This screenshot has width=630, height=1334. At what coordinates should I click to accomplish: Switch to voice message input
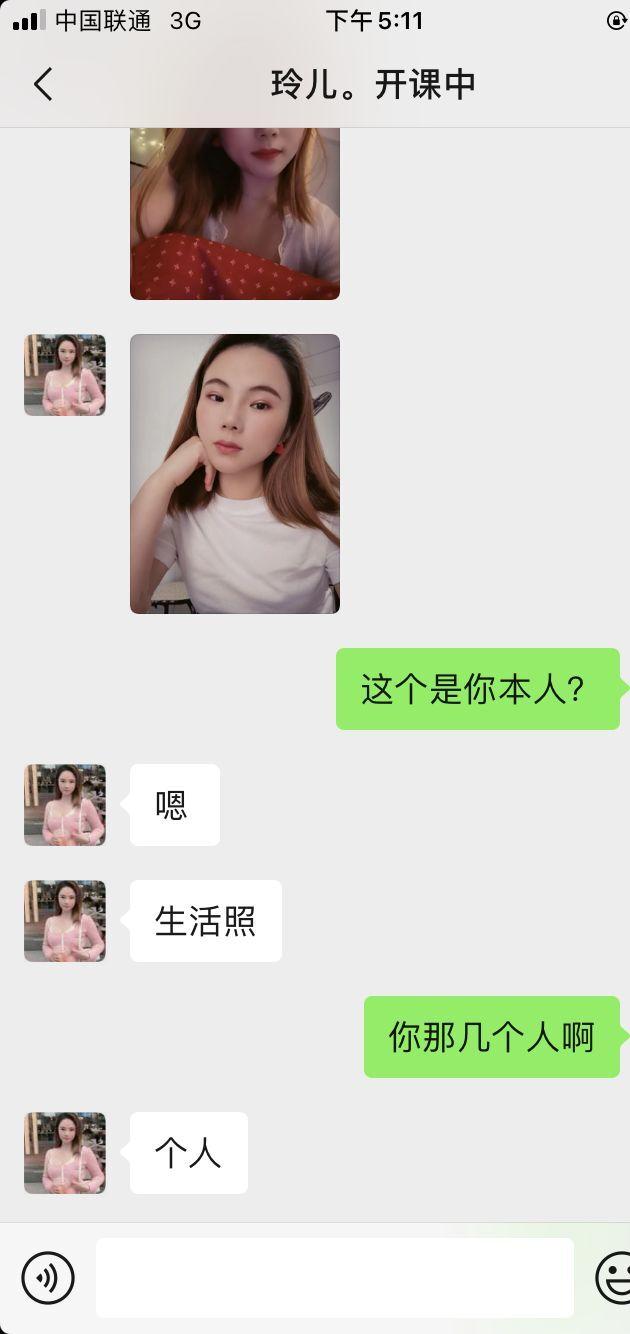[48, 1277]
